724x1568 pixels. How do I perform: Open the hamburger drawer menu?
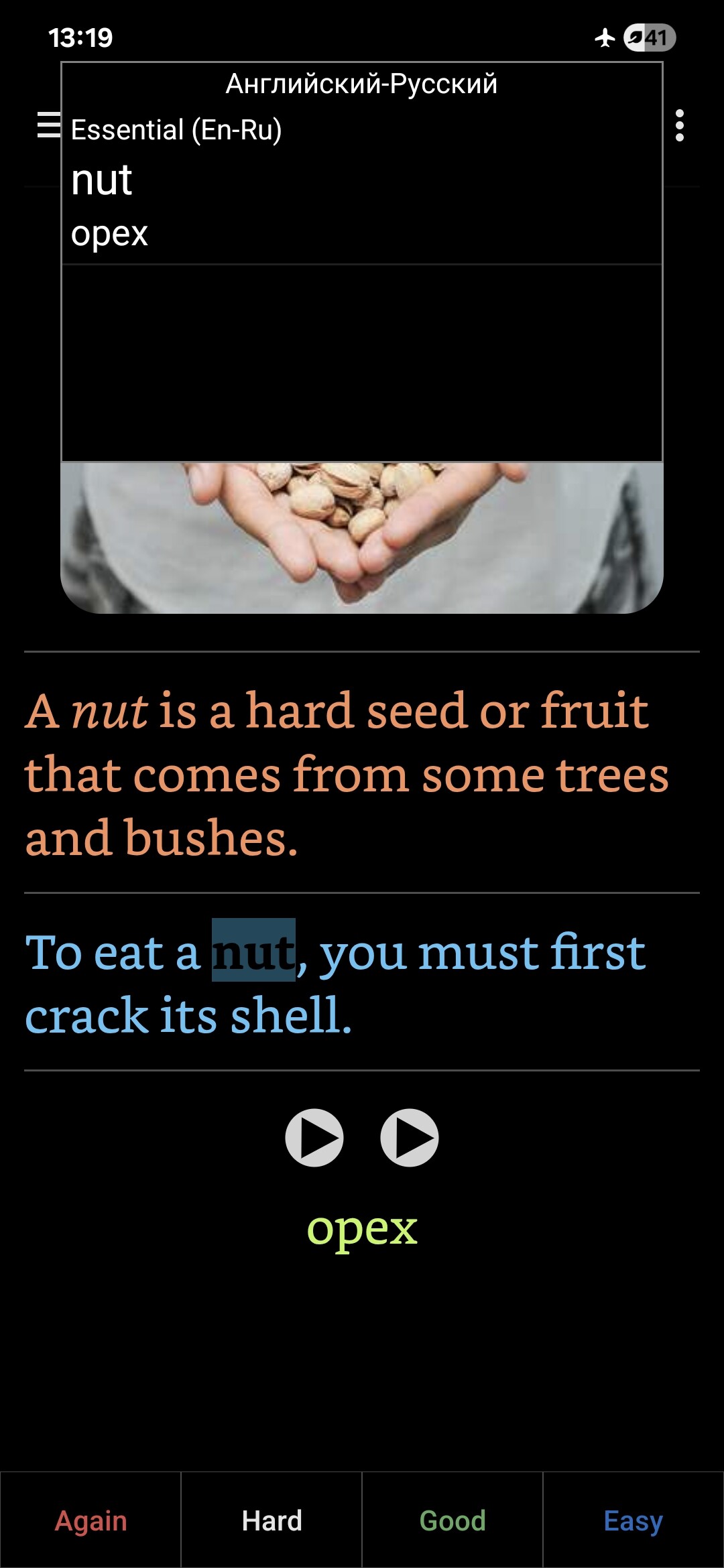(x=47, y=125)
